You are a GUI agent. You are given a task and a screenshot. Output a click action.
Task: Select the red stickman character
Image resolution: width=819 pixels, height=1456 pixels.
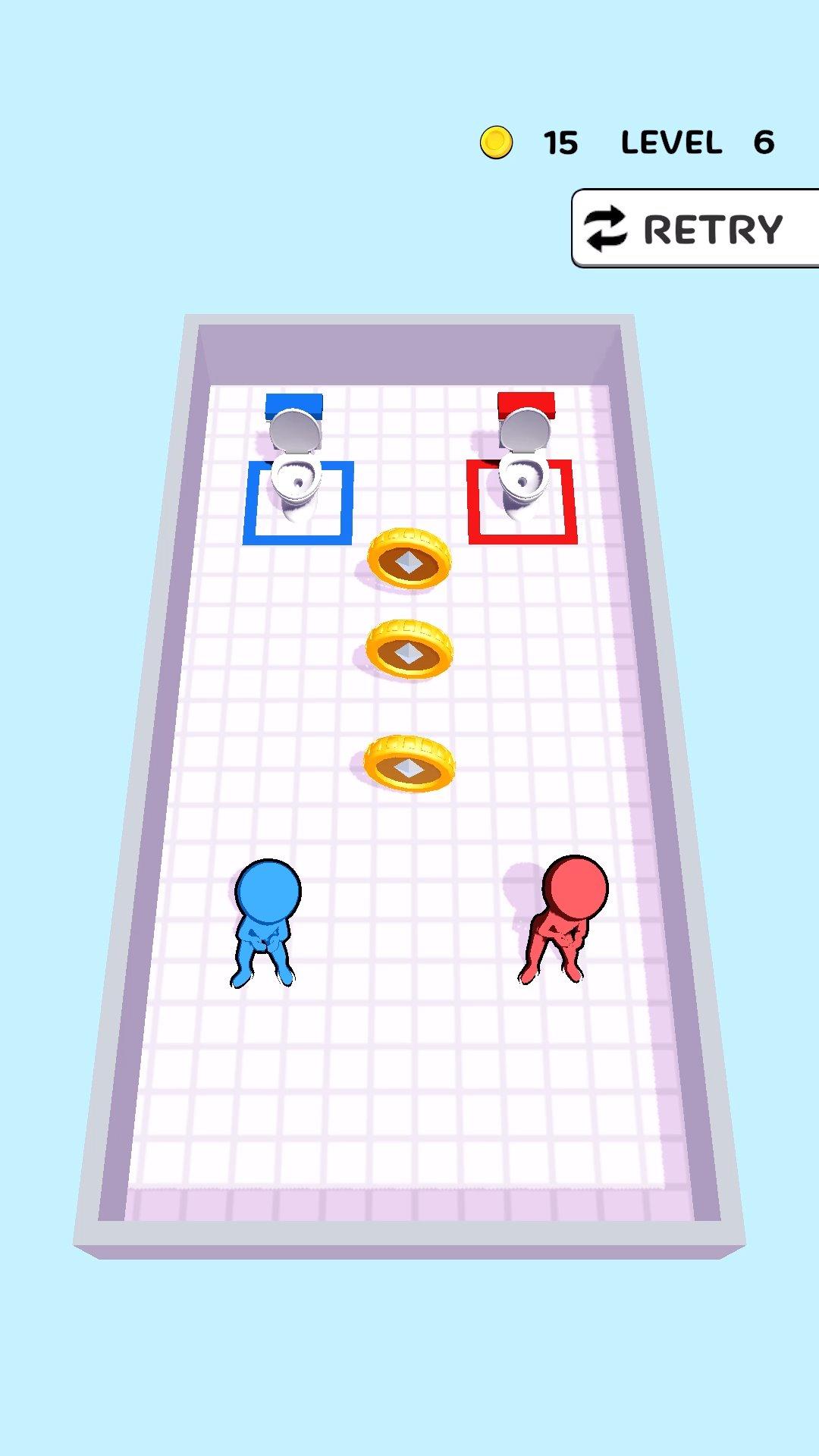[x=565, y=920]
